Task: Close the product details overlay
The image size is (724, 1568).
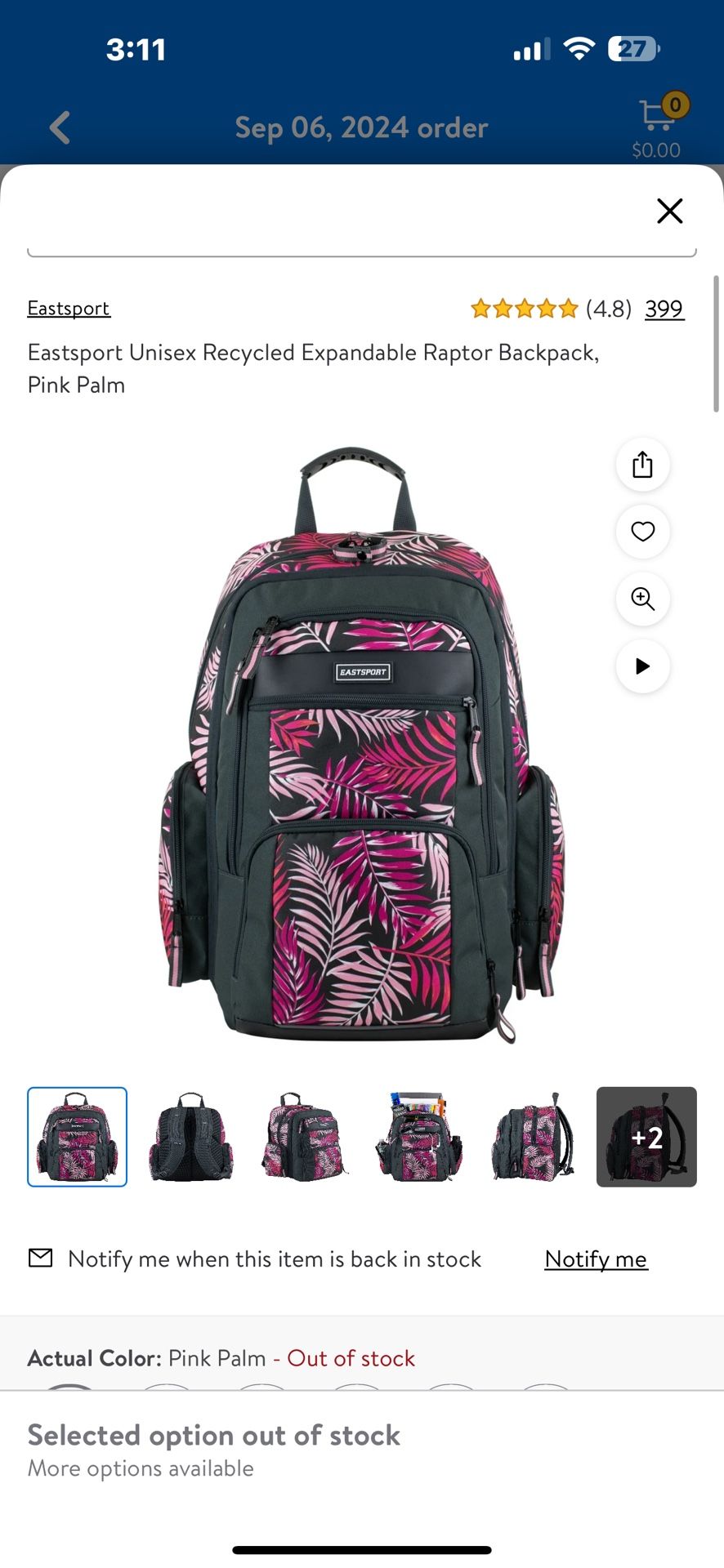Action: tap(669, 211)
